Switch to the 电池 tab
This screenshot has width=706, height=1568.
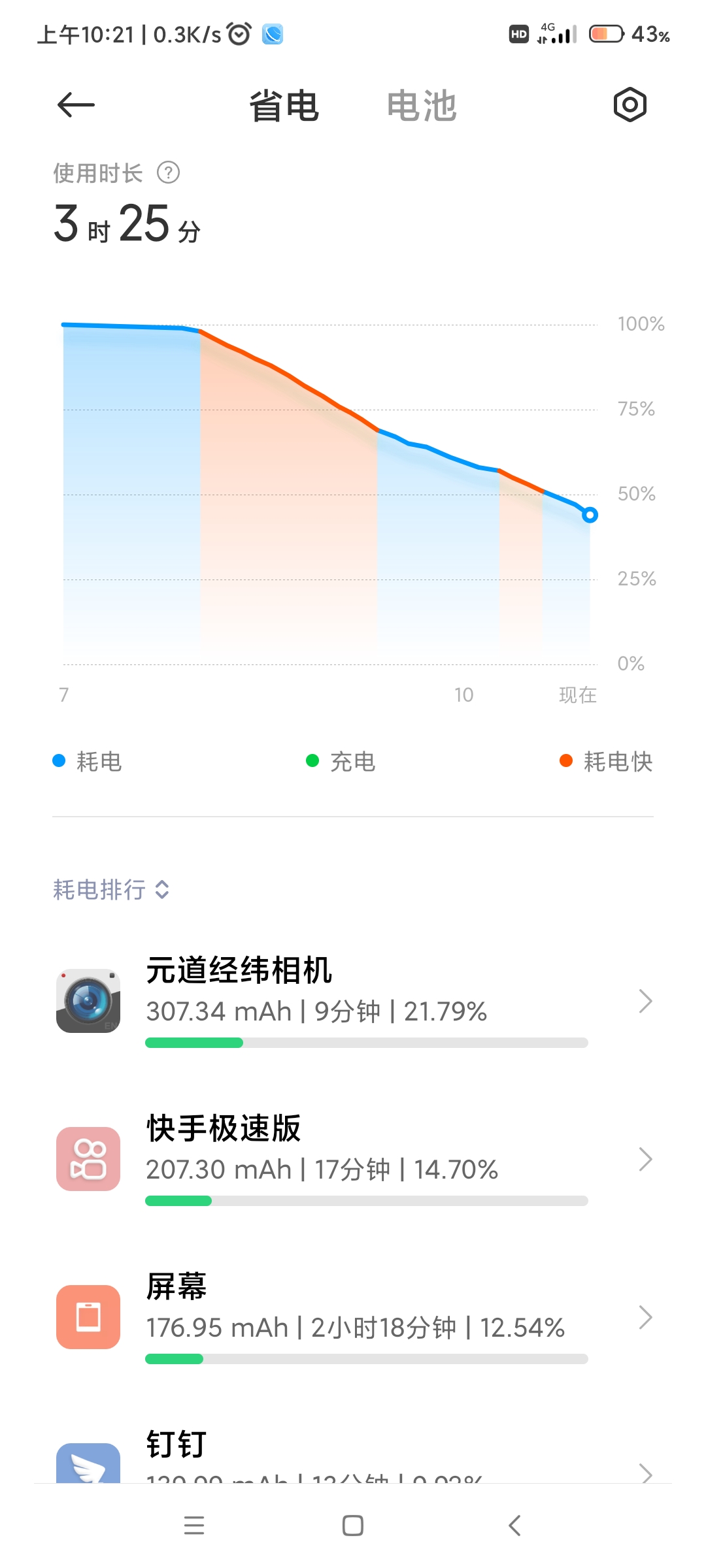tap(422, 106)
